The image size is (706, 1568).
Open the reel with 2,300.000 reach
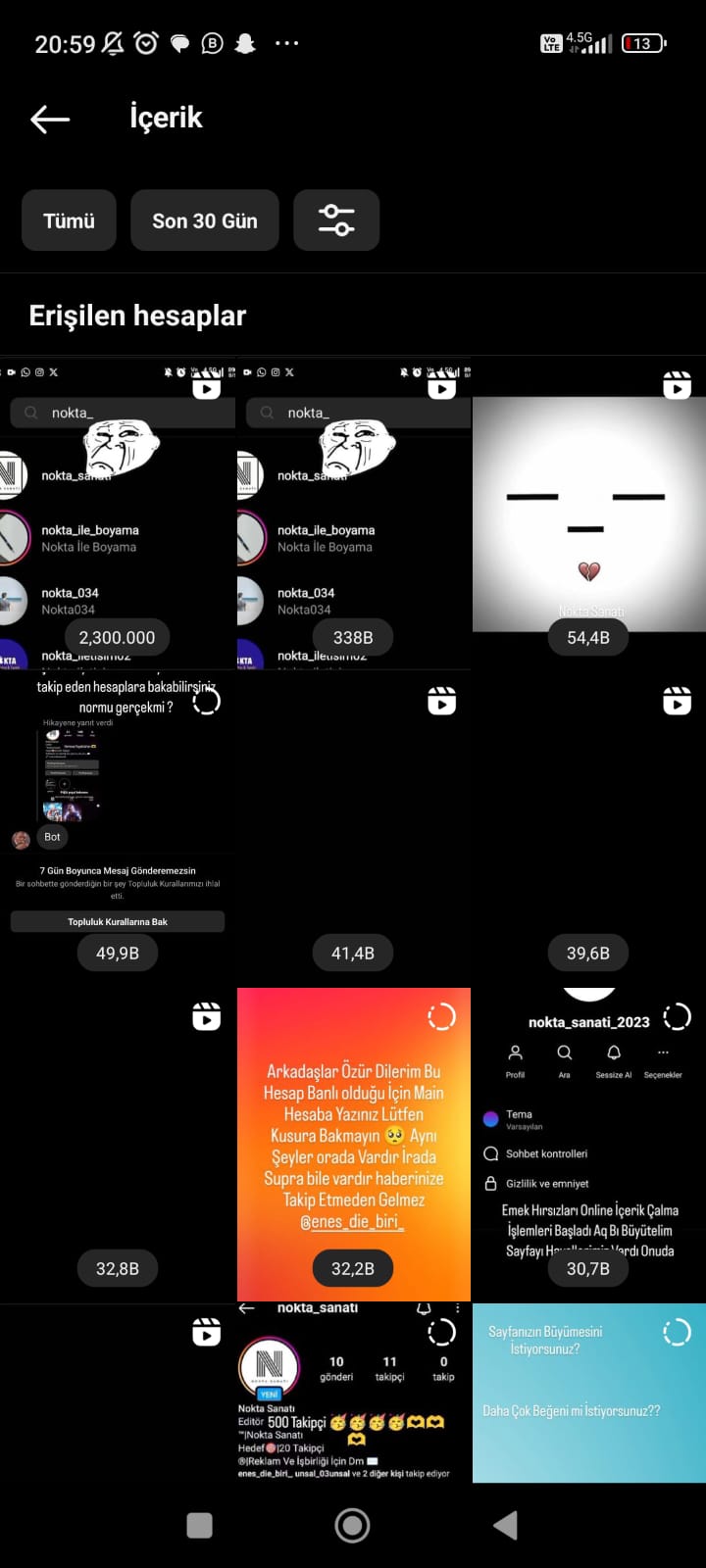117,513
